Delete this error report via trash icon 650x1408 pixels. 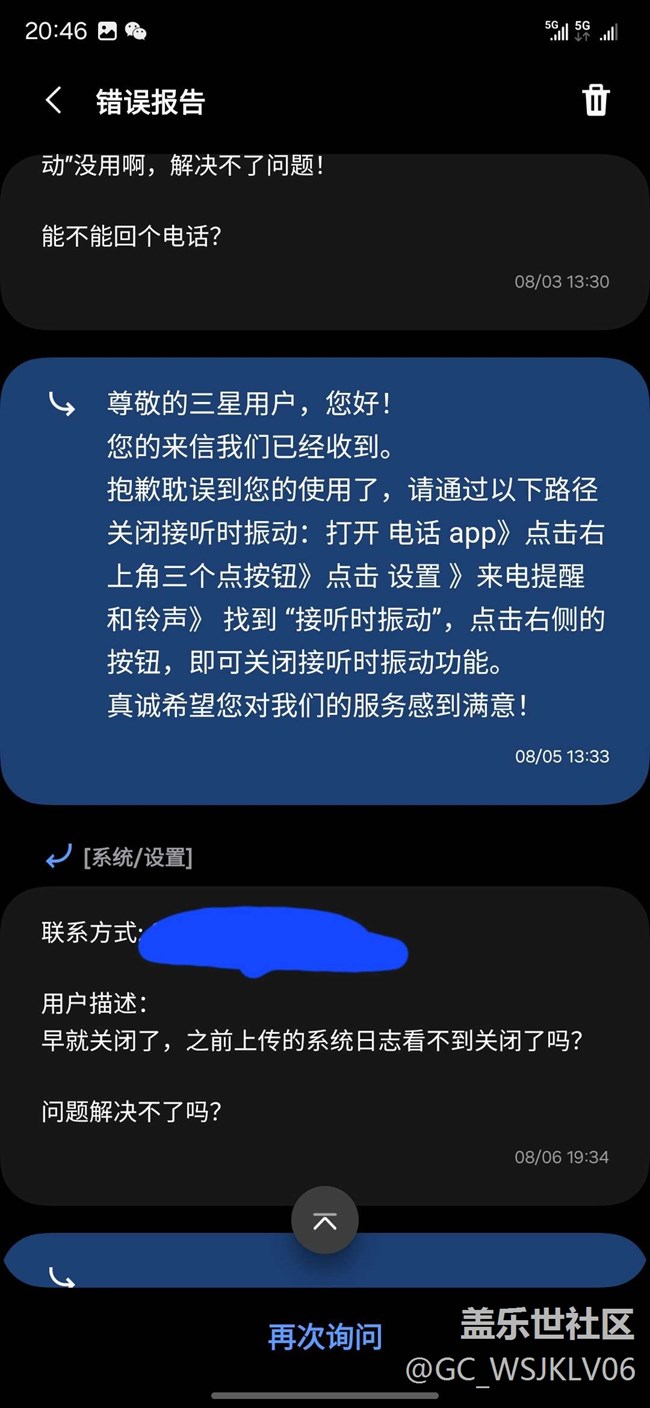click(596, 101)
